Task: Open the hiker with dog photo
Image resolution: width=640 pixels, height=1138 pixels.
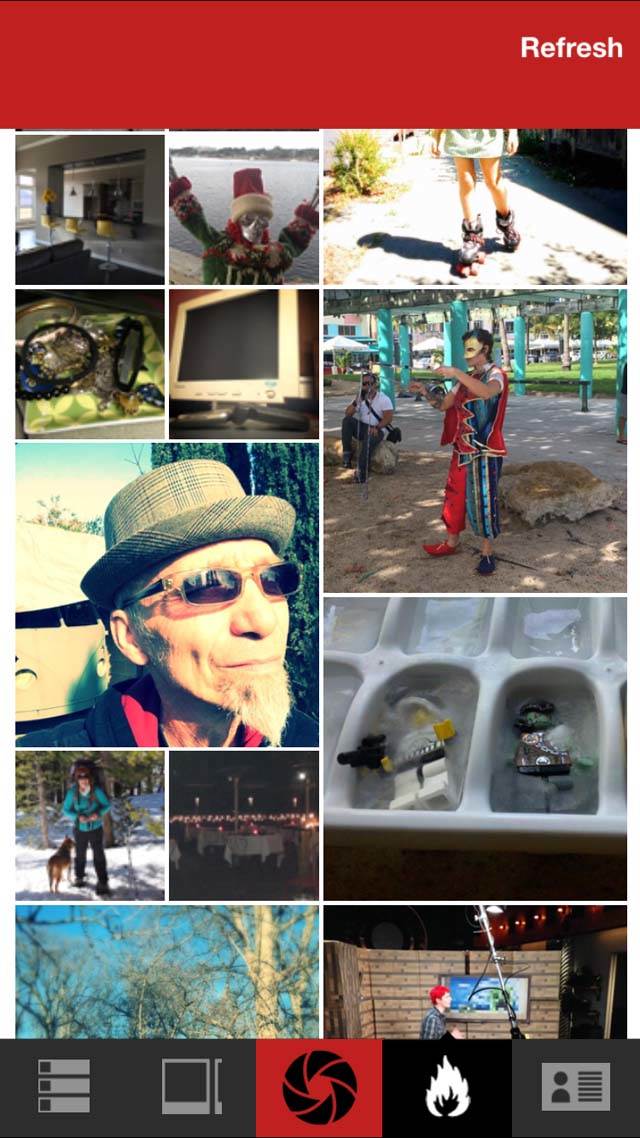Action: click(90, 826)
